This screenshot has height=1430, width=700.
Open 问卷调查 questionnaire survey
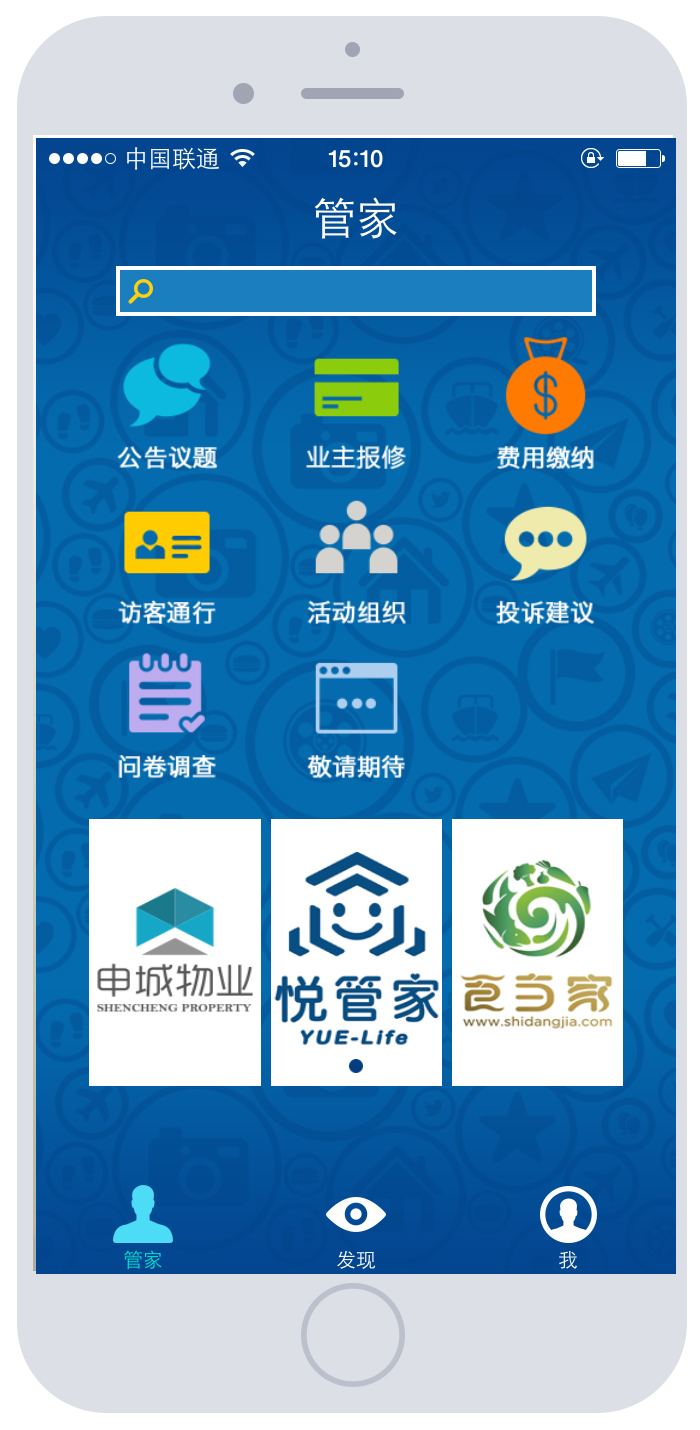167,717
